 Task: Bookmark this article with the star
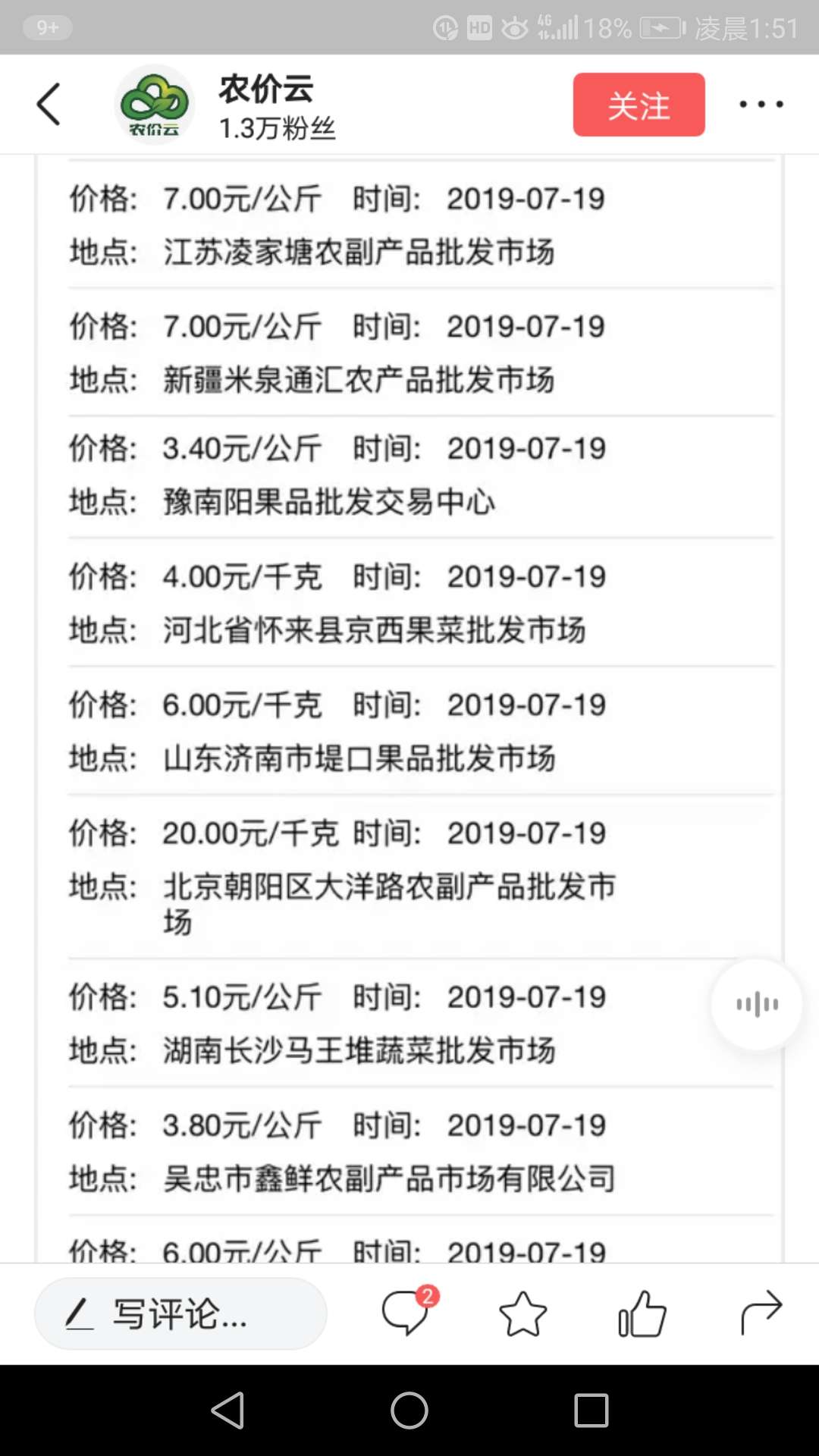[522, 1313]
